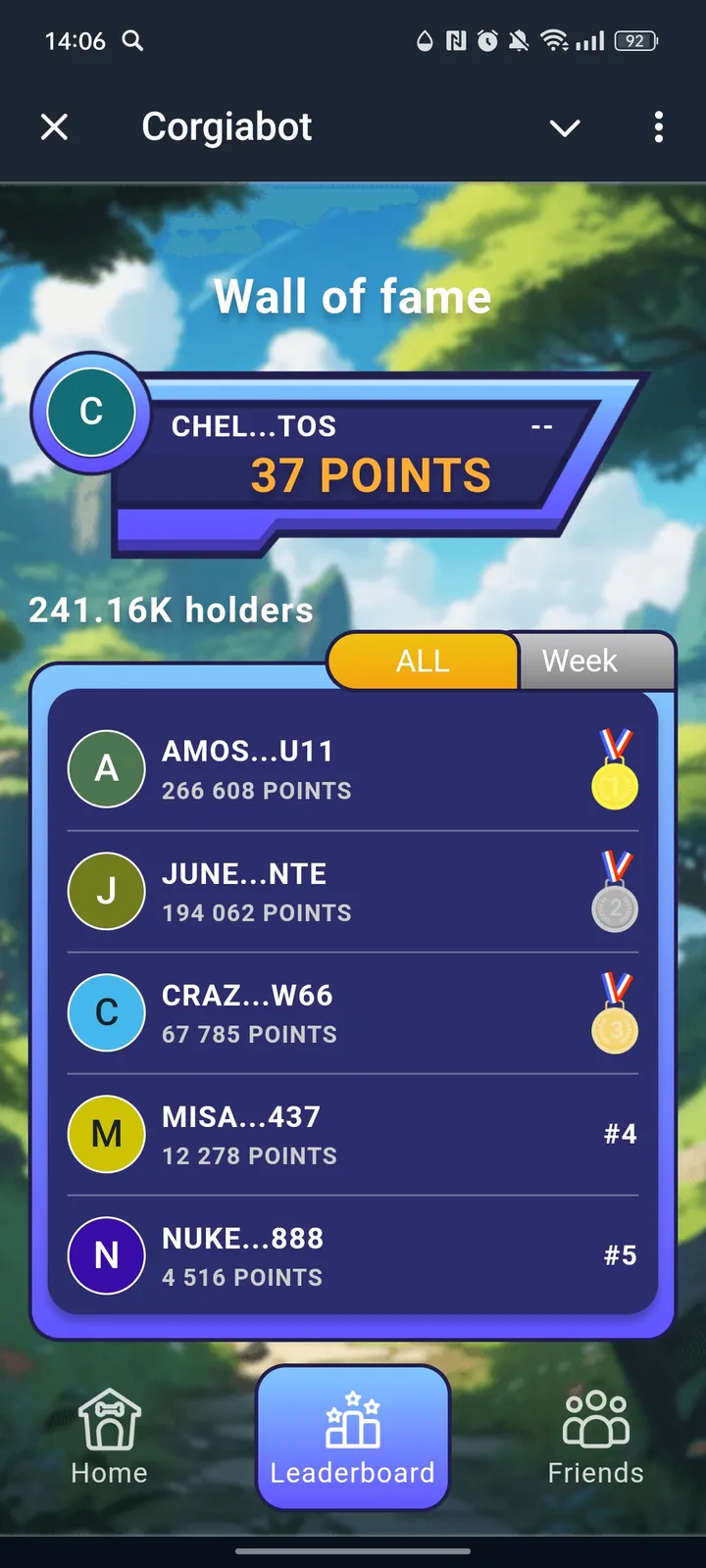Screen dimensions: 706x1568
Task: Select the ALL leaderboard tab
Action: point(423,661)
